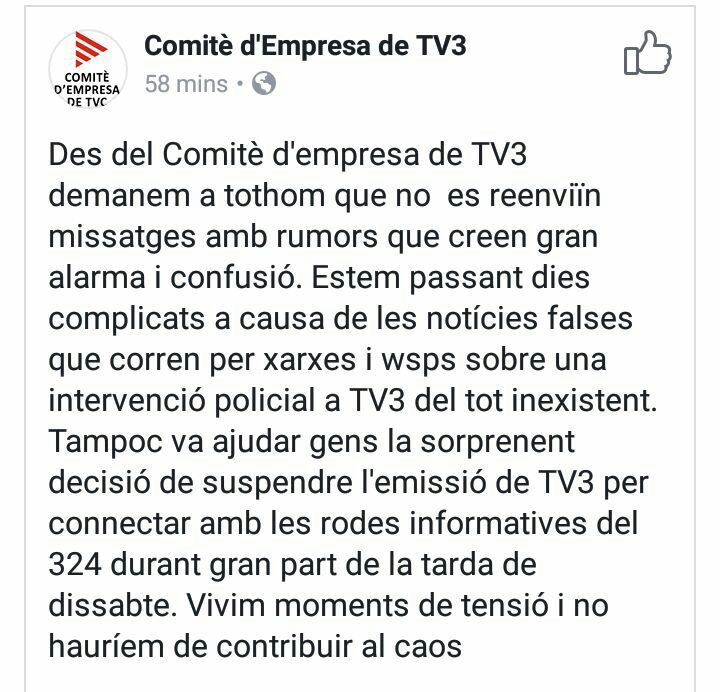
Task: Like the Comitè d'Empresa de TV3 page
Action: tap(647, 53)
